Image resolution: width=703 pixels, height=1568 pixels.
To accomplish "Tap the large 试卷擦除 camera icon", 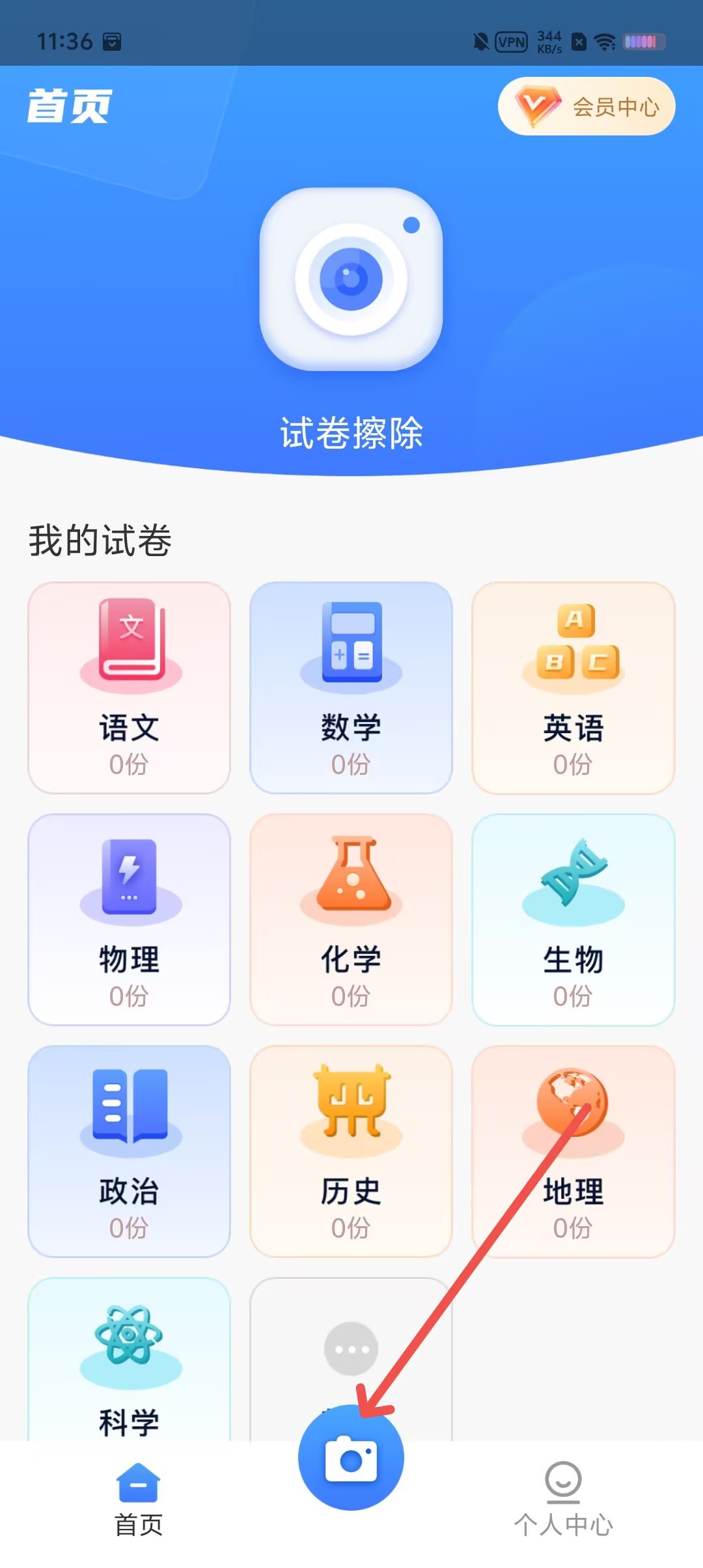I will (x=351, y=279).
